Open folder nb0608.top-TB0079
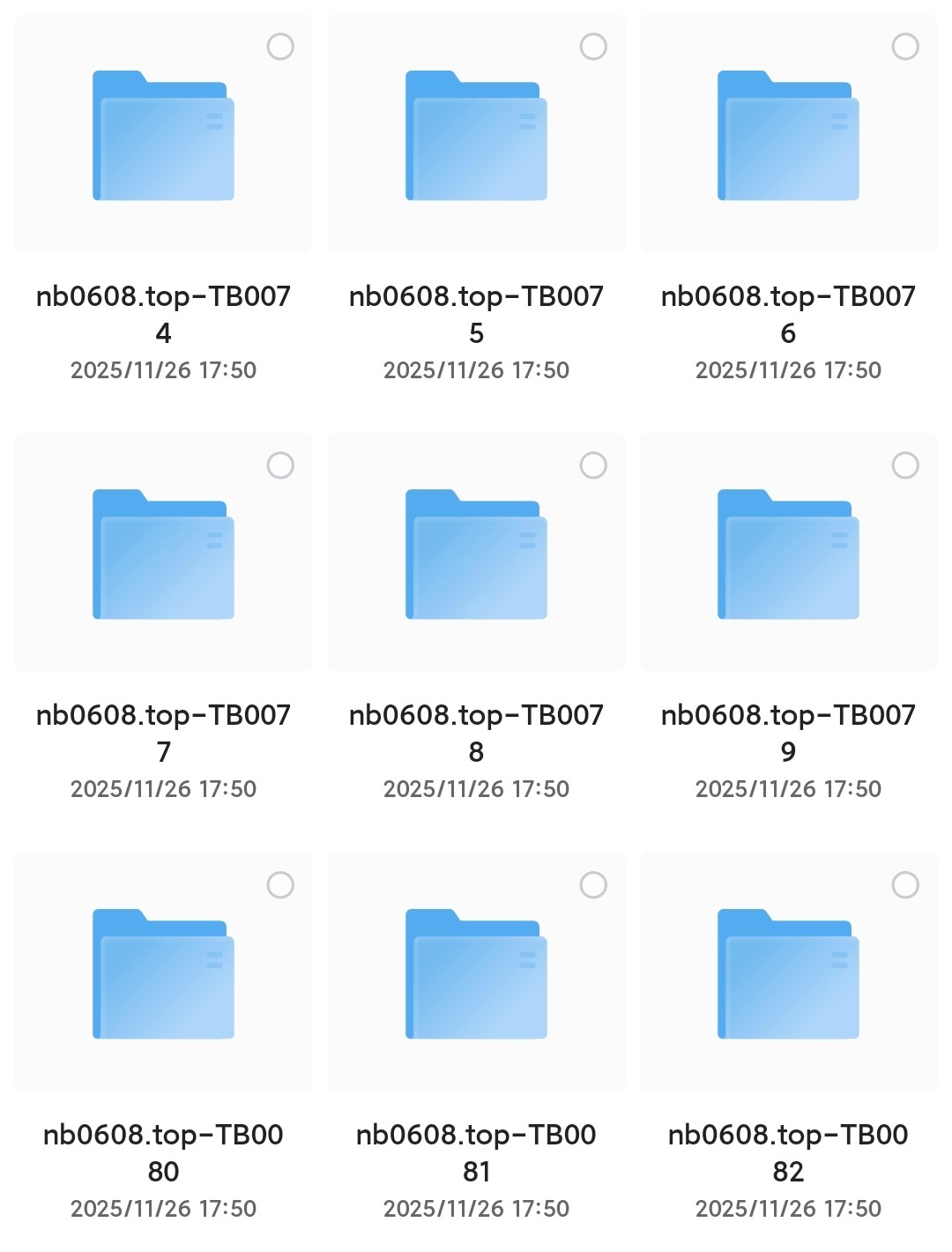952x1252 pixels. [x=788, y=555]
